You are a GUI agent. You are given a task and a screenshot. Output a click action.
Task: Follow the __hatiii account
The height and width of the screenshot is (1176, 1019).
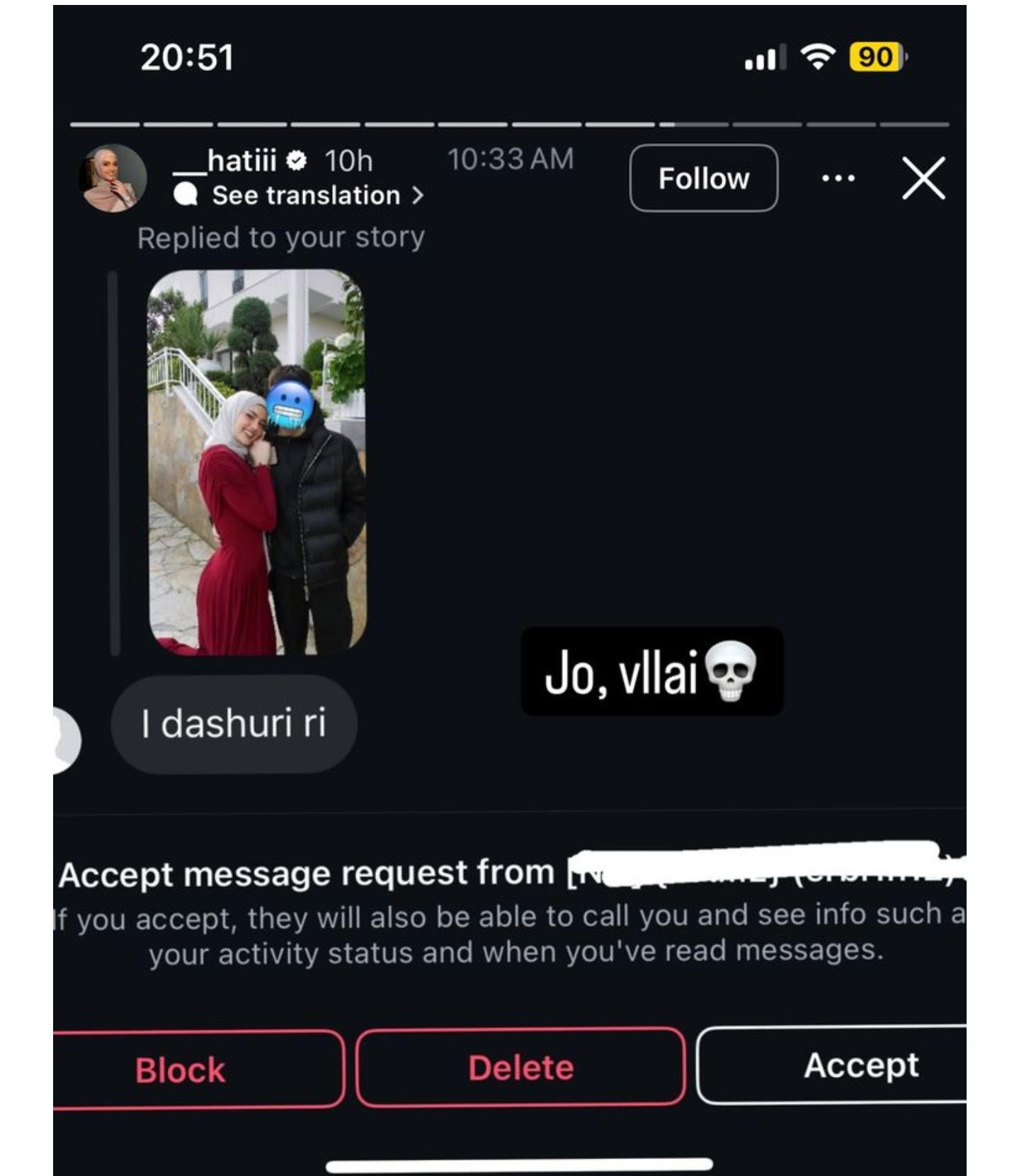pyautogui.click(x=703, y=179)
